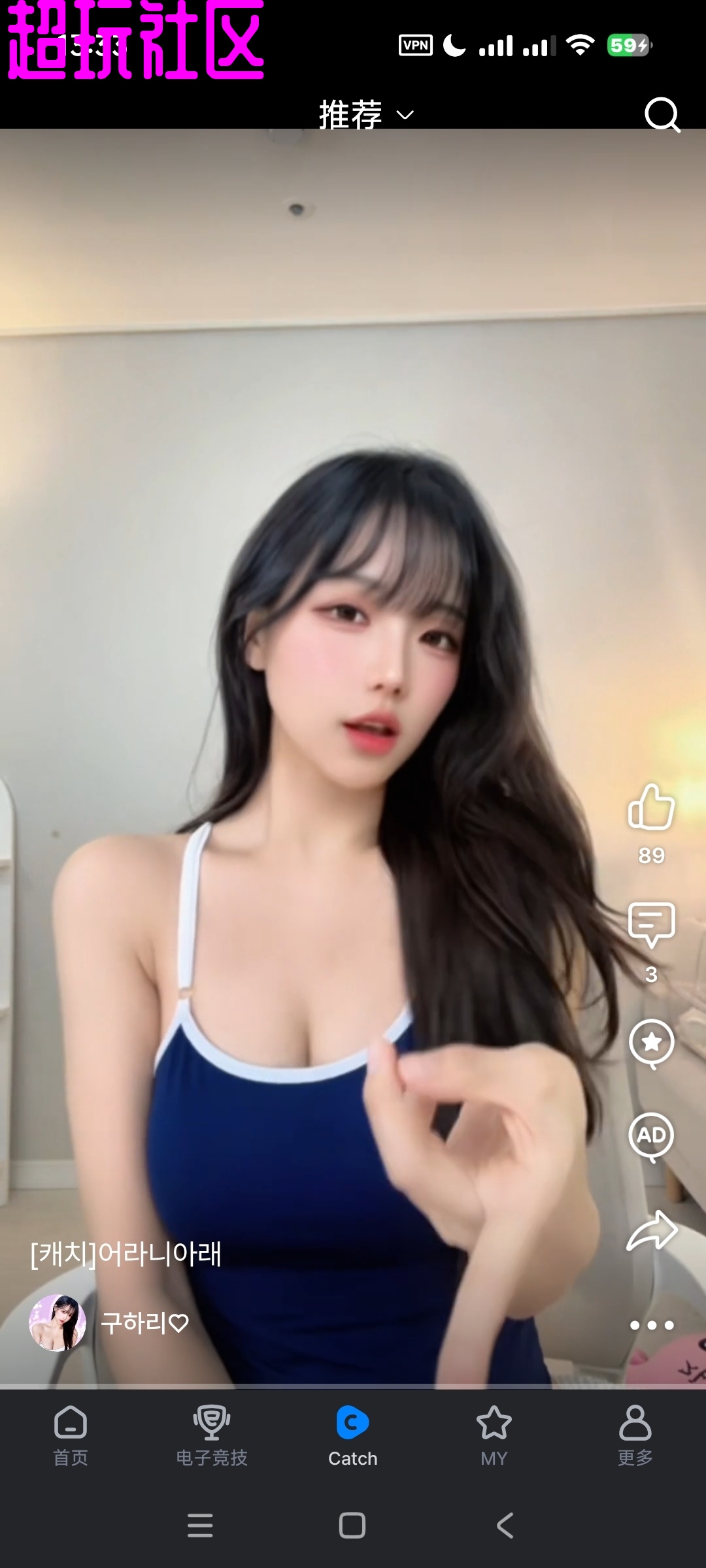Viewport: 706px width, 1568px height.
Task: Collapse recommendations via the chevron next to 推荐
Action: [x=405, y=115]
